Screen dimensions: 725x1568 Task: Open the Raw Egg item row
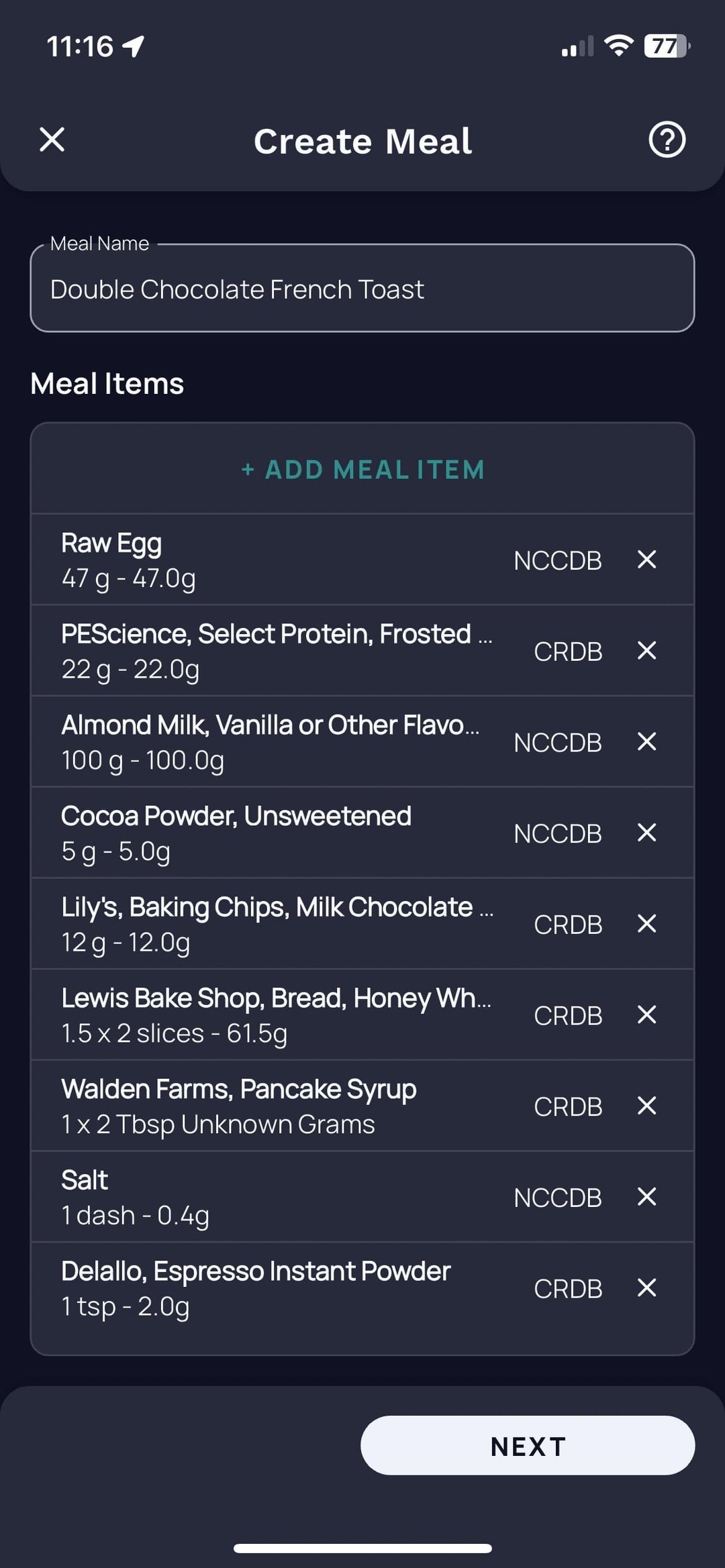click(x=362, y=560)
